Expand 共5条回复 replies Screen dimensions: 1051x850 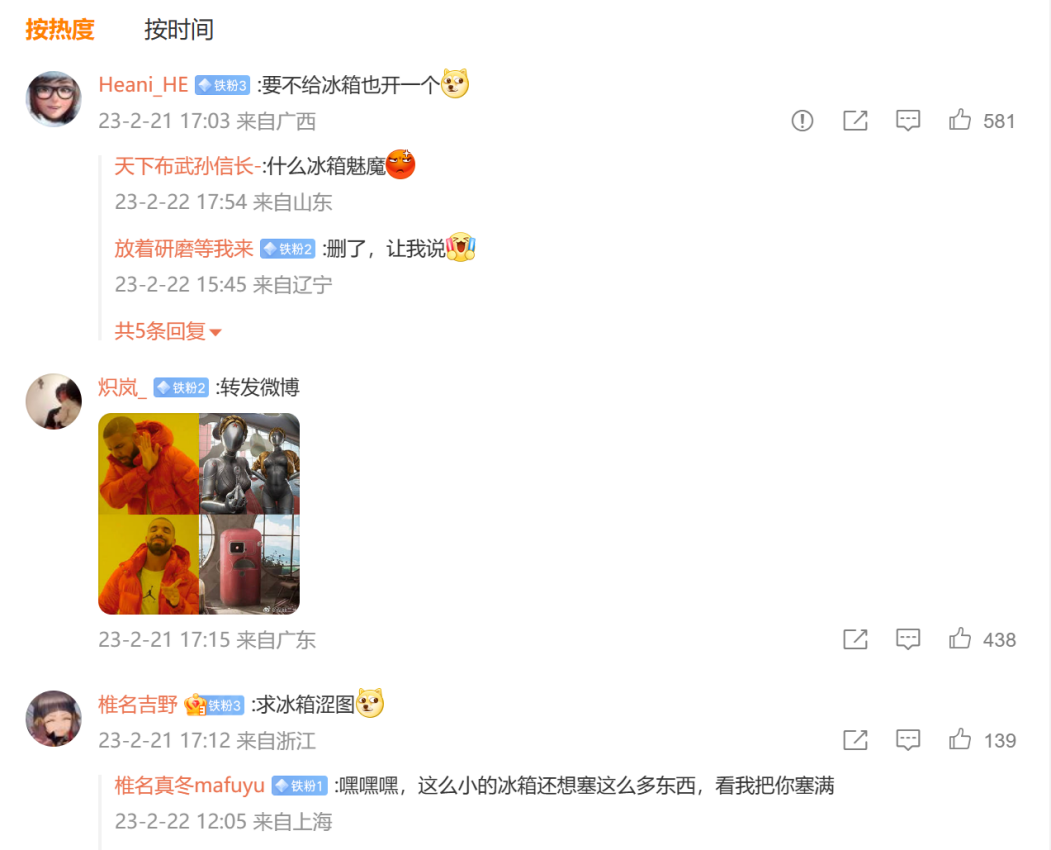[x=167, y=331]
